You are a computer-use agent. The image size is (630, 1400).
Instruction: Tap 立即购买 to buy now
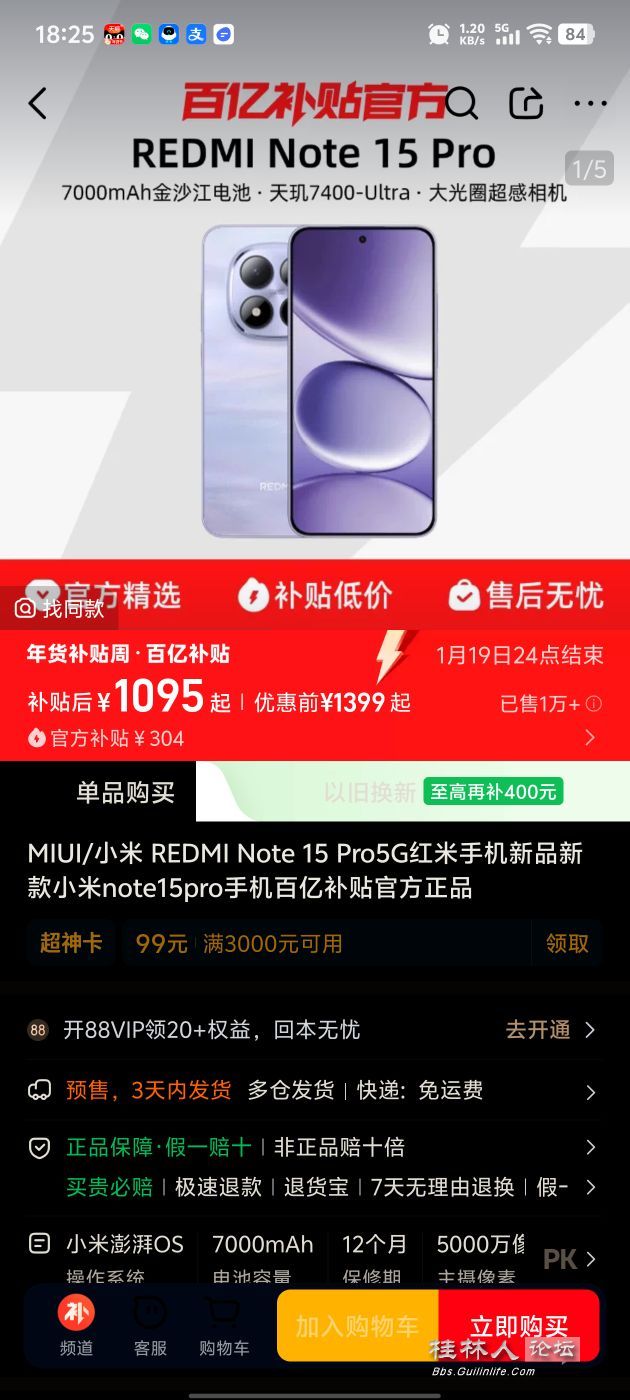click(519, 1326)
